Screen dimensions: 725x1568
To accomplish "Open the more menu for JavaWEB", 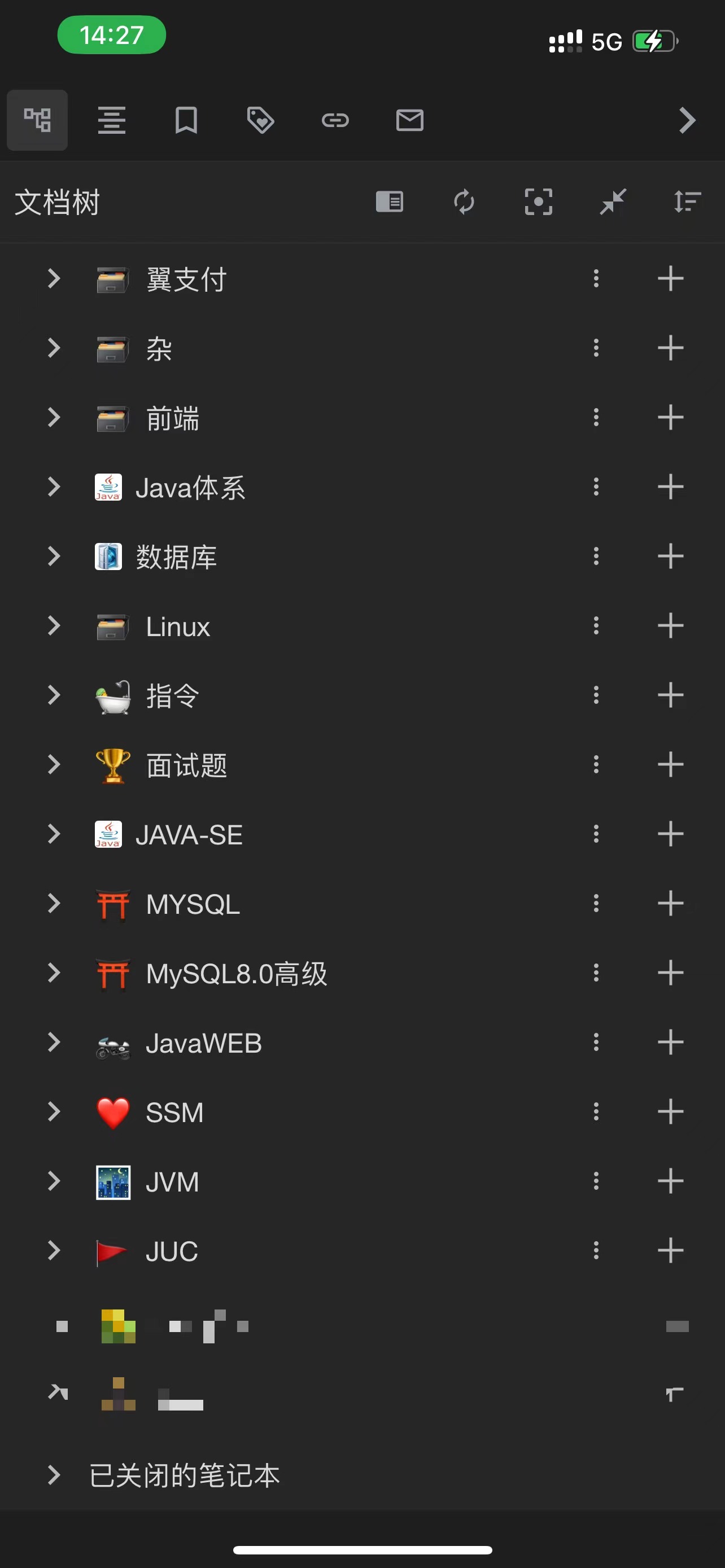I will pyautogui.click(x=596, y=1042).
